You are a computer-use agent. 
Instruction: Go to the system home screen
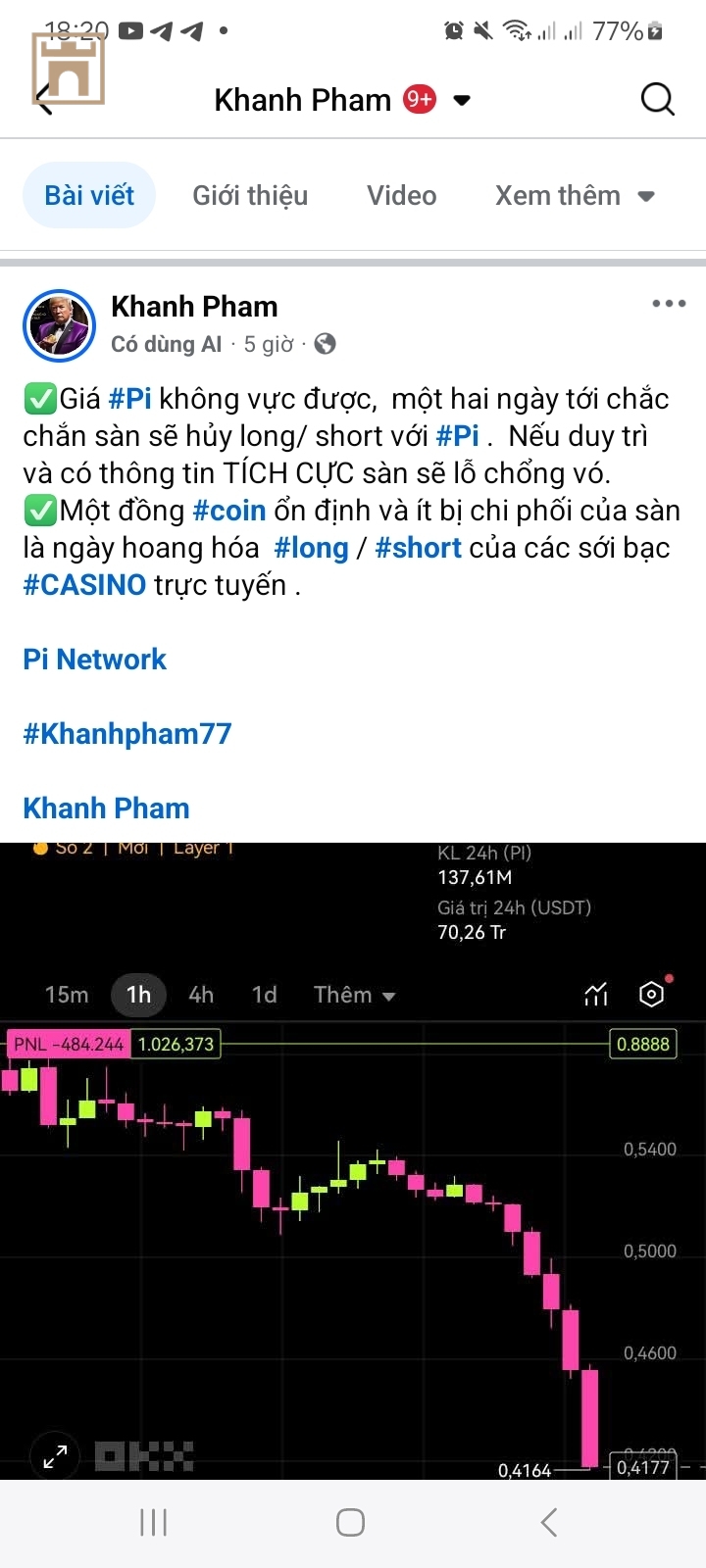[350, 1522]
